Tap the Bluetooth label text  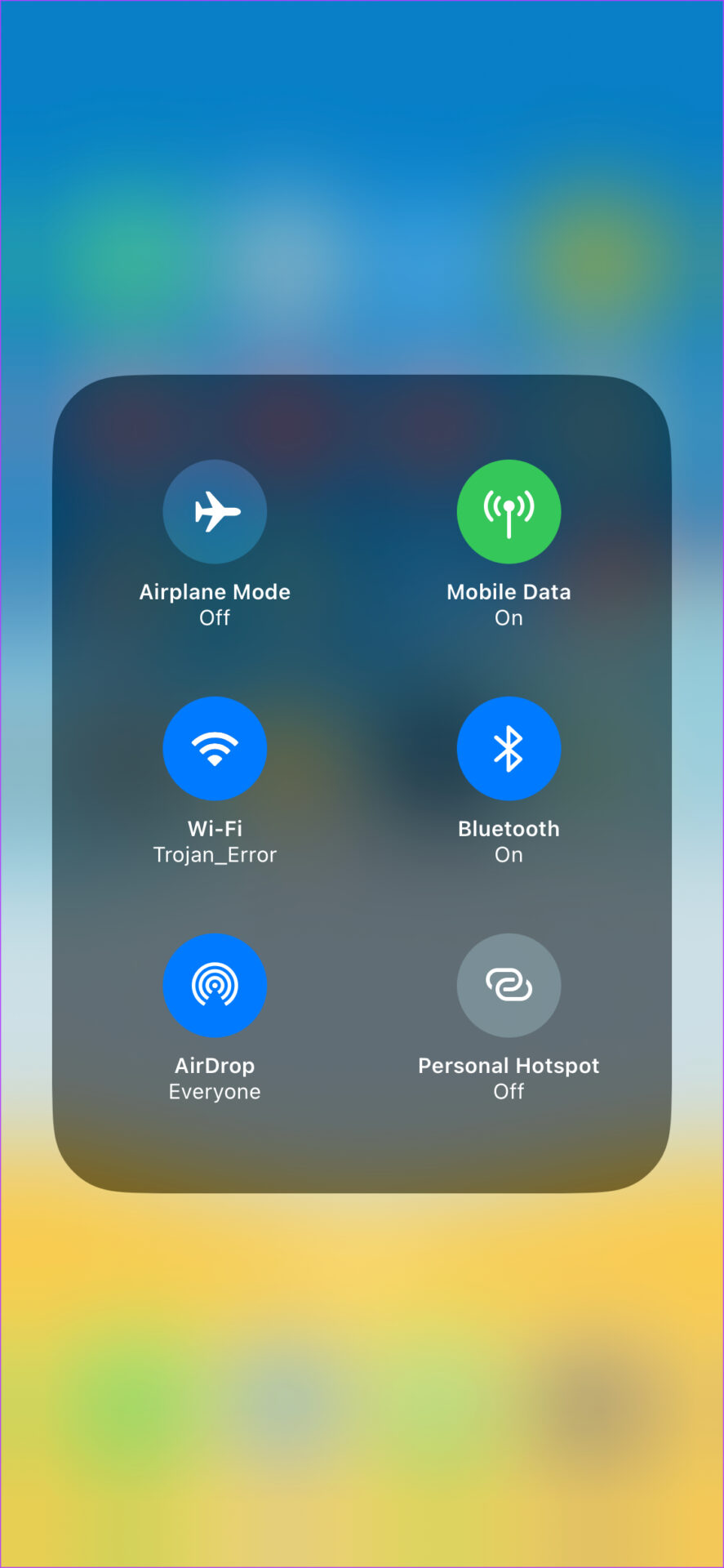pyautogui.click(x=509, y=828)
